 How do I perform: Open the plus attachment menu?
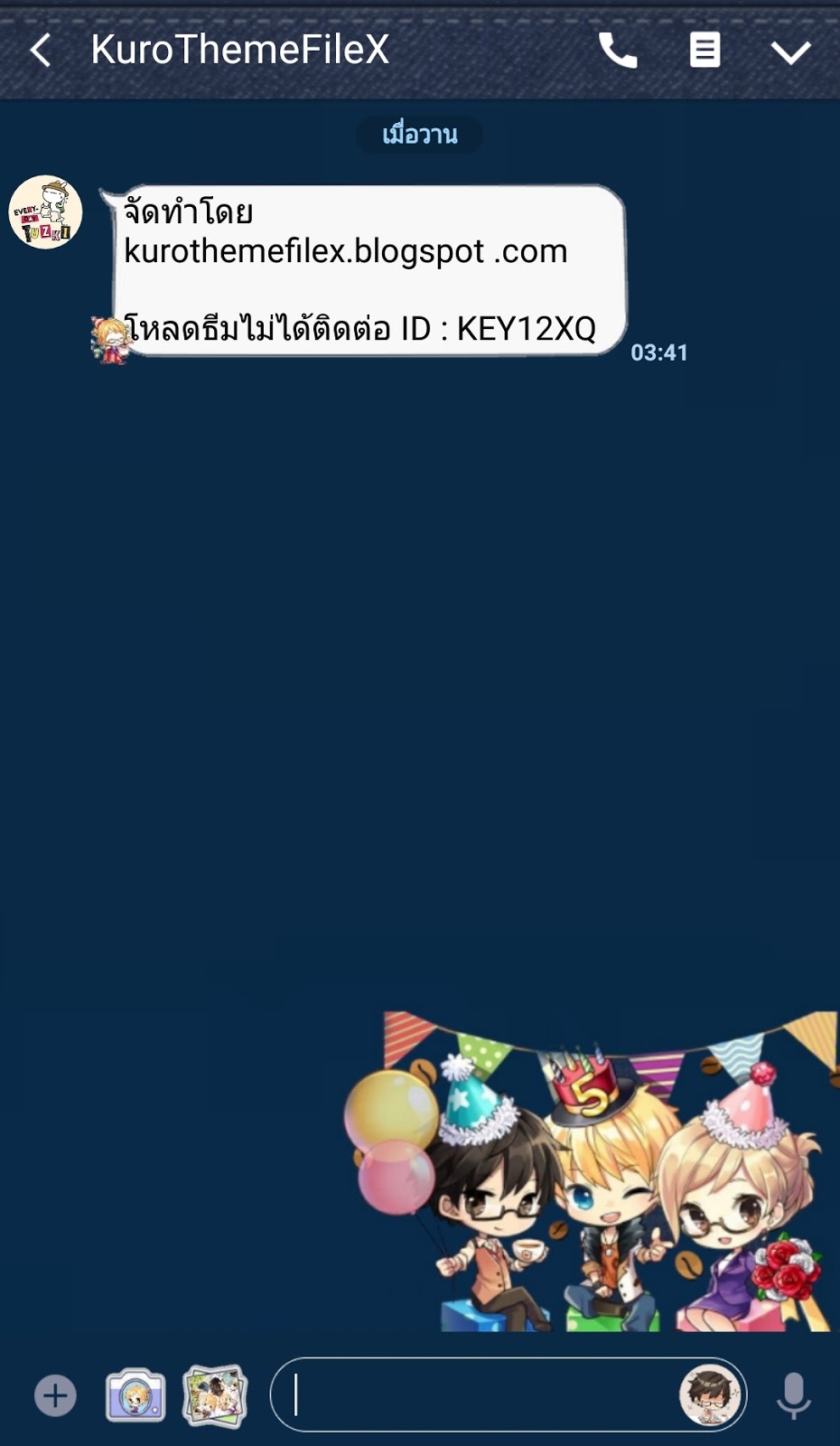pyautogui.click(x=55, y=1395)
